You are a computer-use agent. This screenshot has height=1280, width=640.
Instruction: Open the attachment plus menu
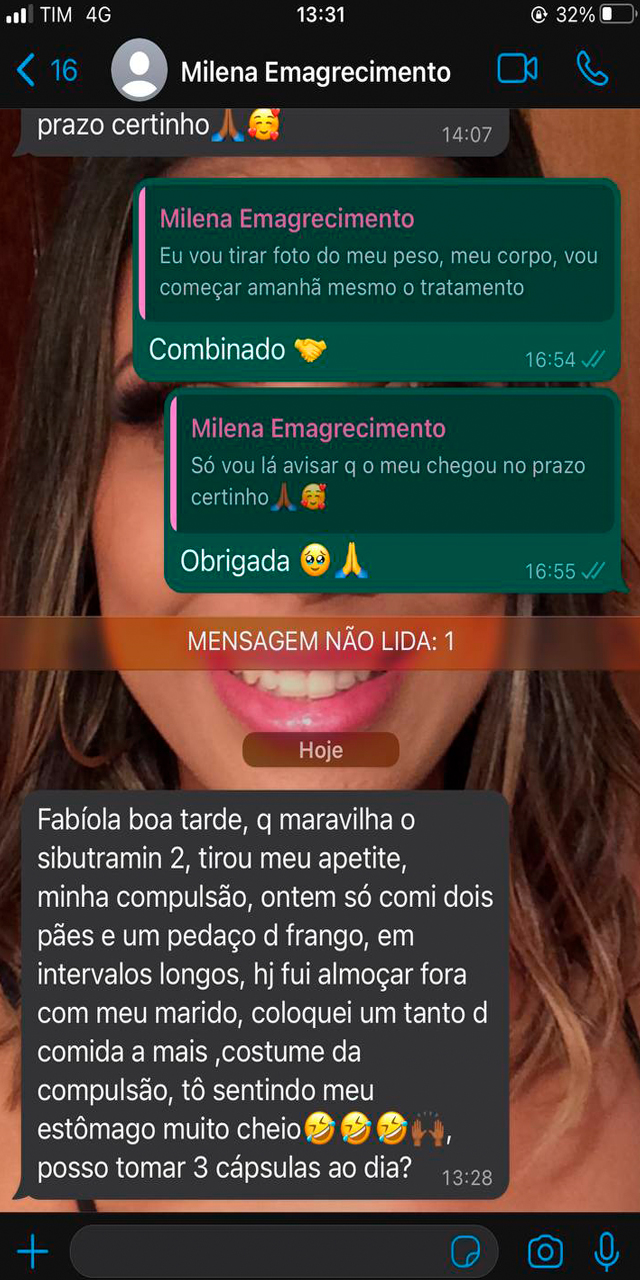[x=33, y=1250]
